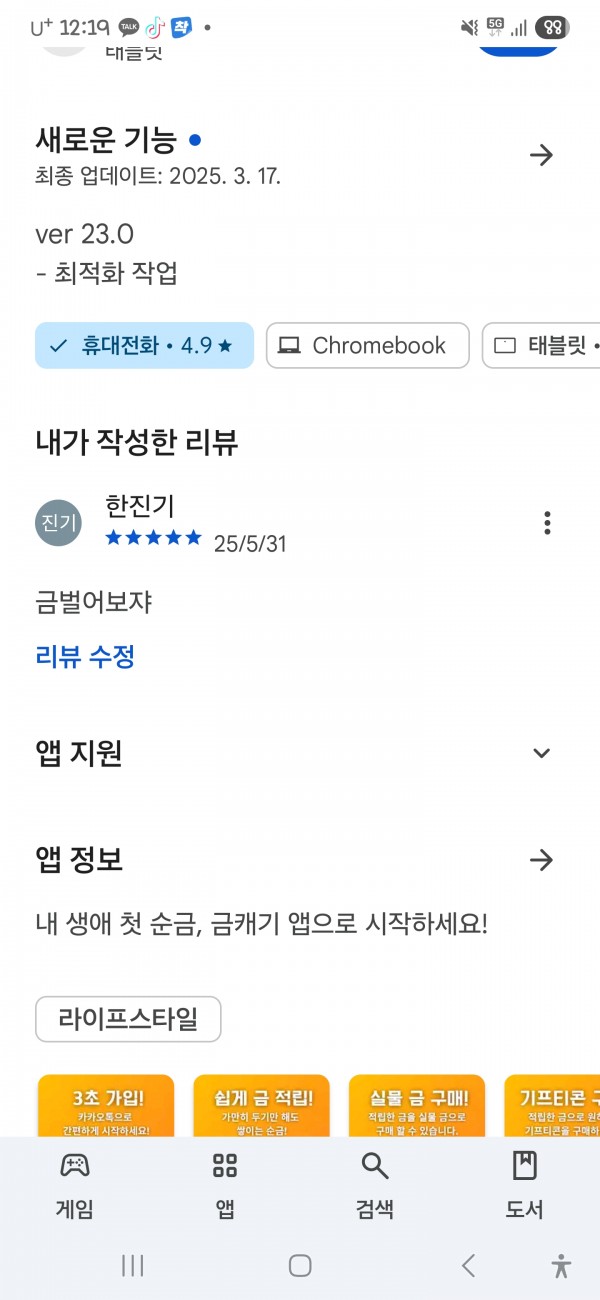The height and width of the screenshot is (1300, 600).
Task: Tap the 라이프스타일 category chip
Action: pyautogui.click(x=128, y=1019)
